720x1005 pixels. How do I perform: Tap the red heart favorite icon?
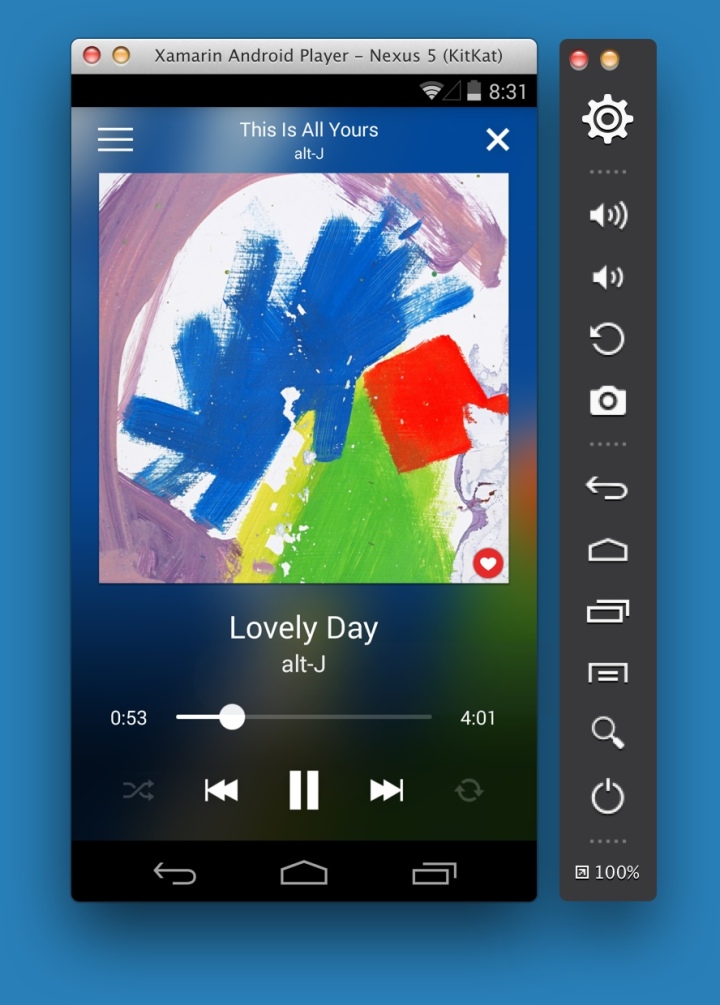point(488,564)
